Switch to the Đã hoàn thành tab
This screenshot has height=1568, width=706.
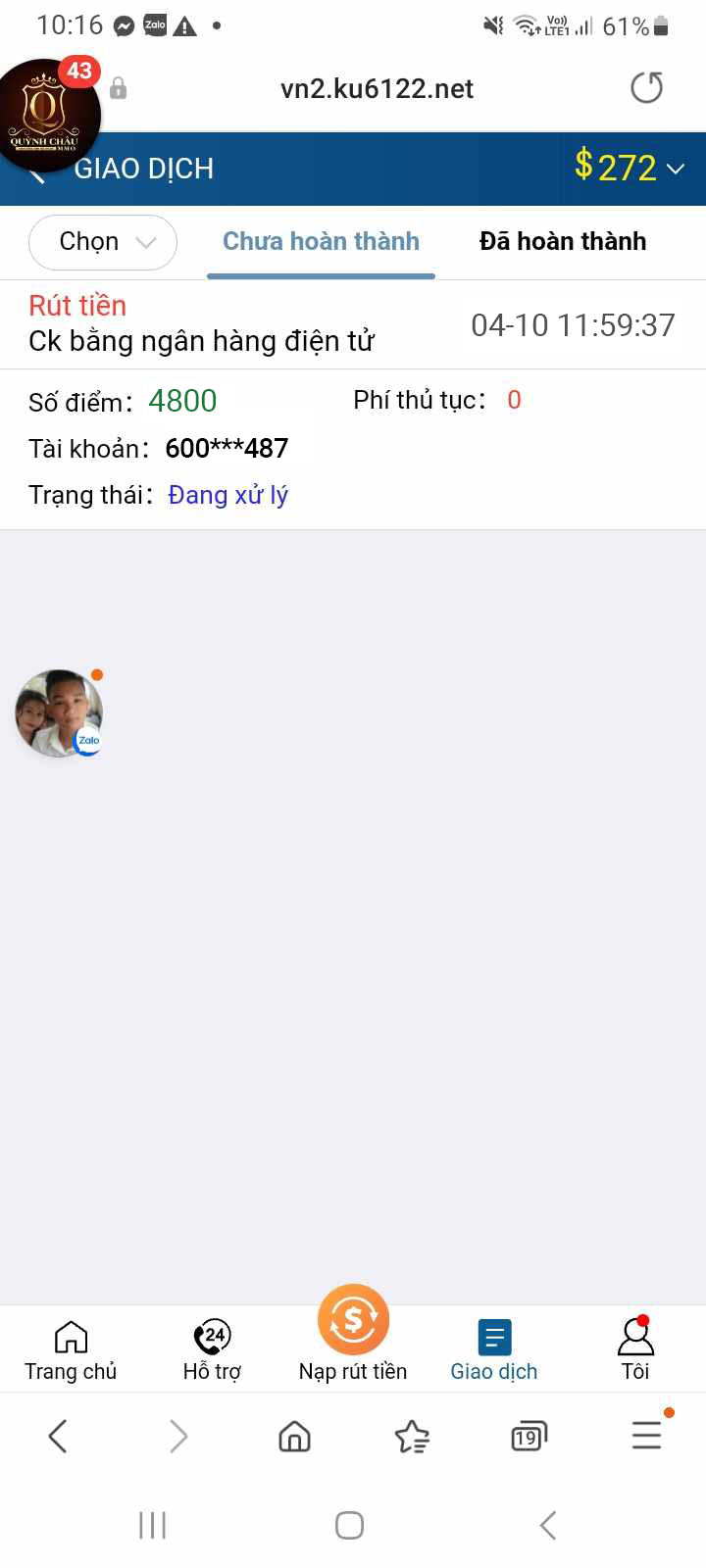(x=563, y=242)
